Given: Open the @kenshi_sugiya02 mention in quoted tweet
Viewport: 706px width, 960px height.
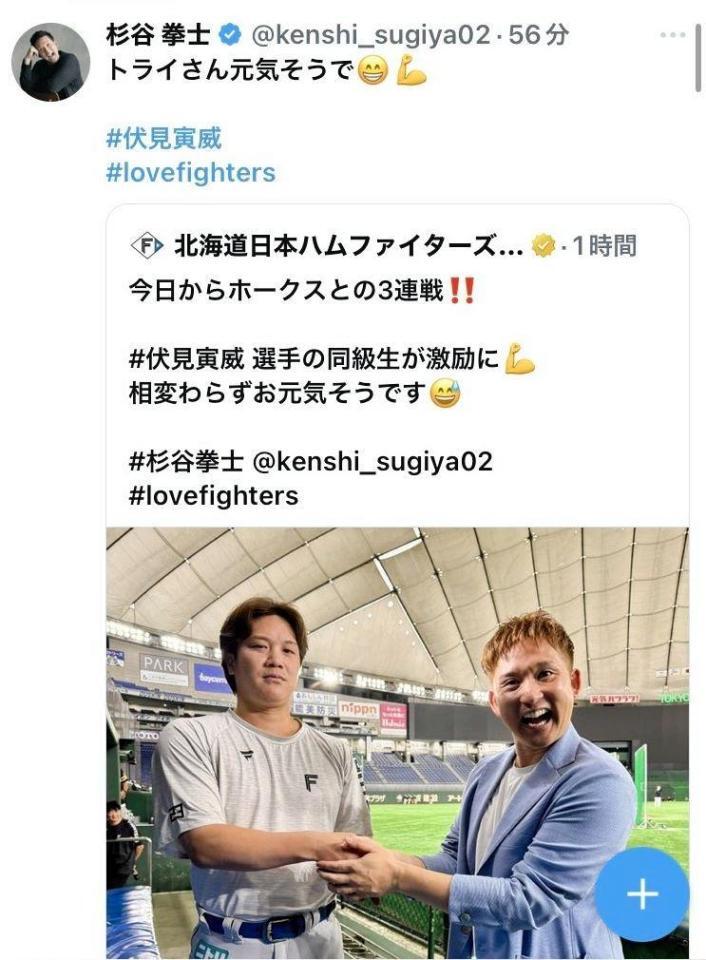Looking at the screenshot, I should pyautogui.click(x=372, y=462).
